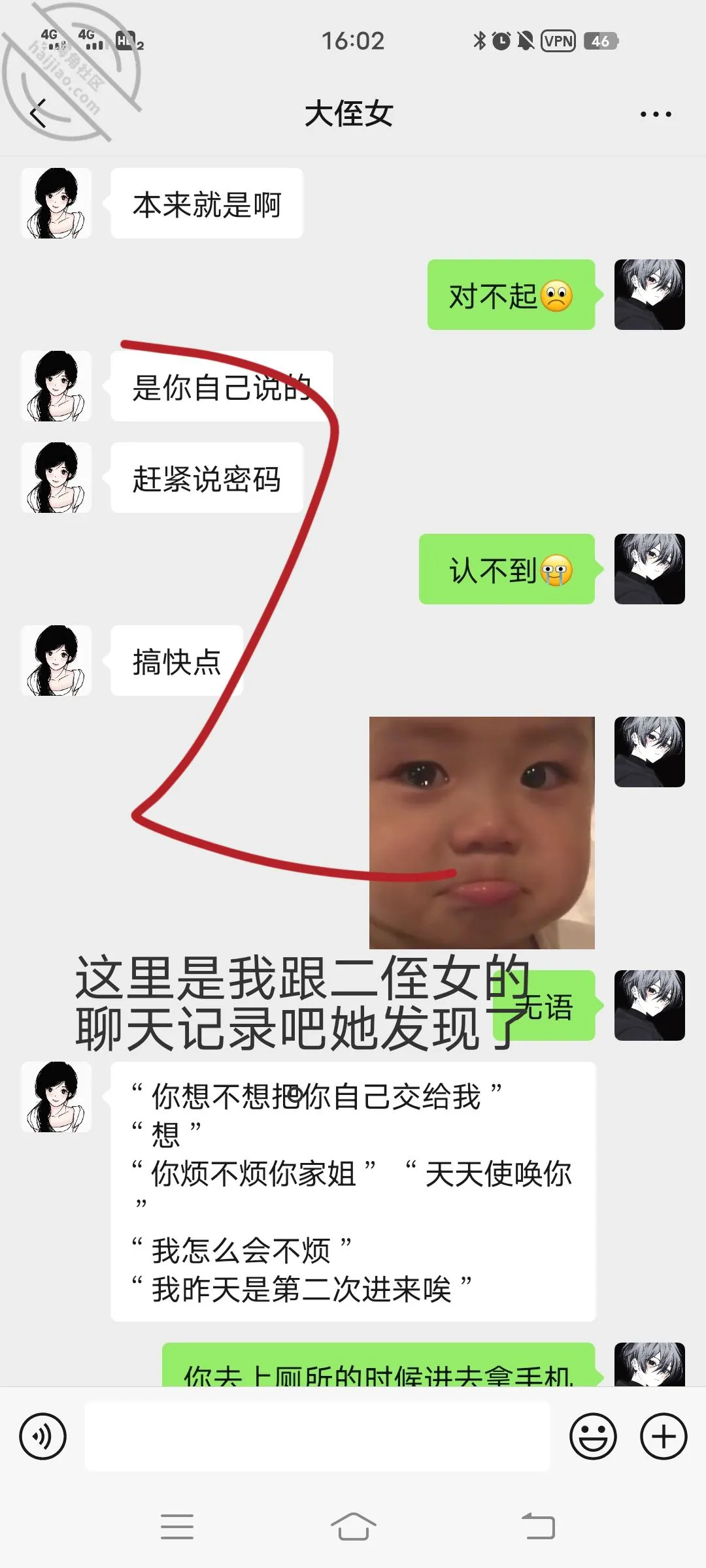Viewport: 706px width, 1568px height.
Task: Open contact avatar beside 本来就是啊
Action: click(56, 203)
